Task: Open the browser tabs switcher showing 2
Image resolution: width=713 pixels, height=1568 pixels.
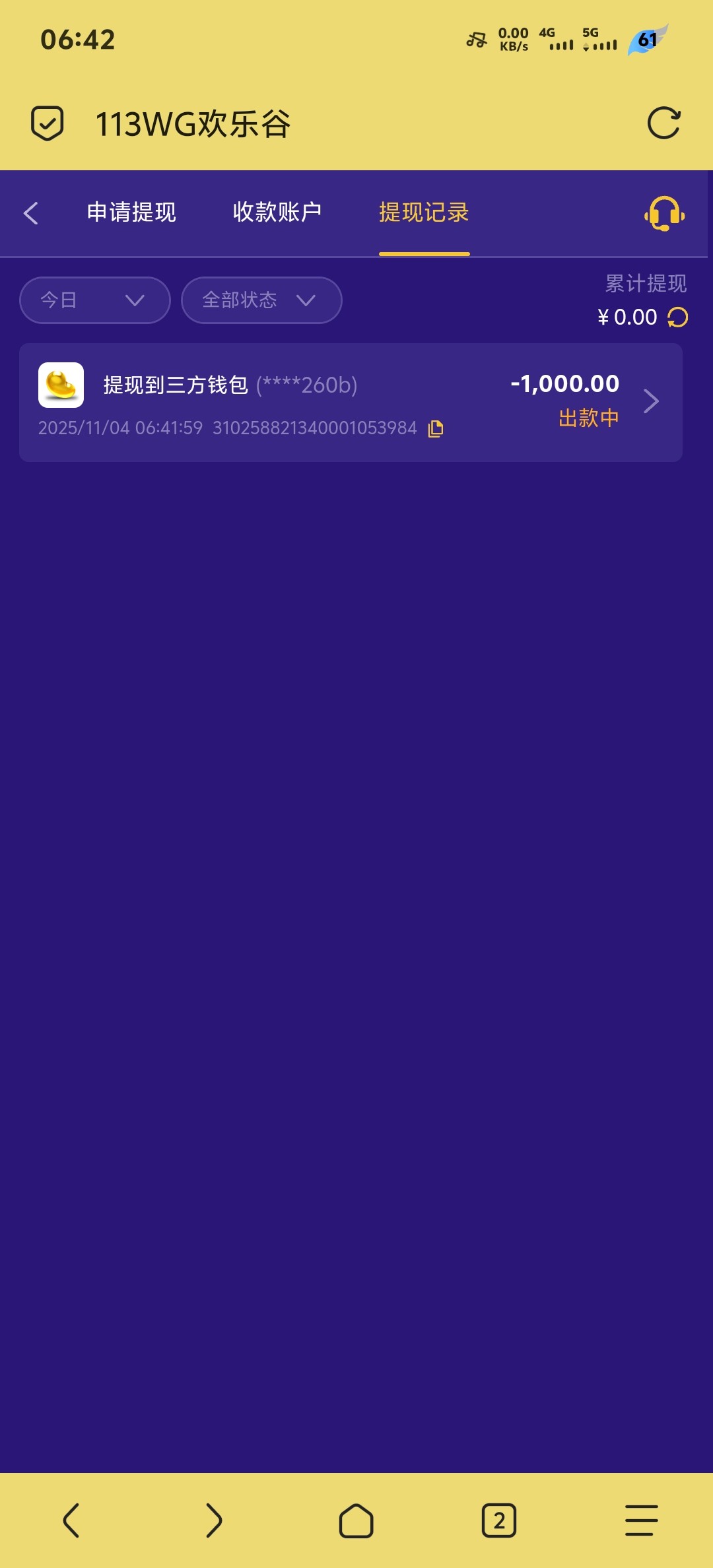Action: tap(498, 1520)
